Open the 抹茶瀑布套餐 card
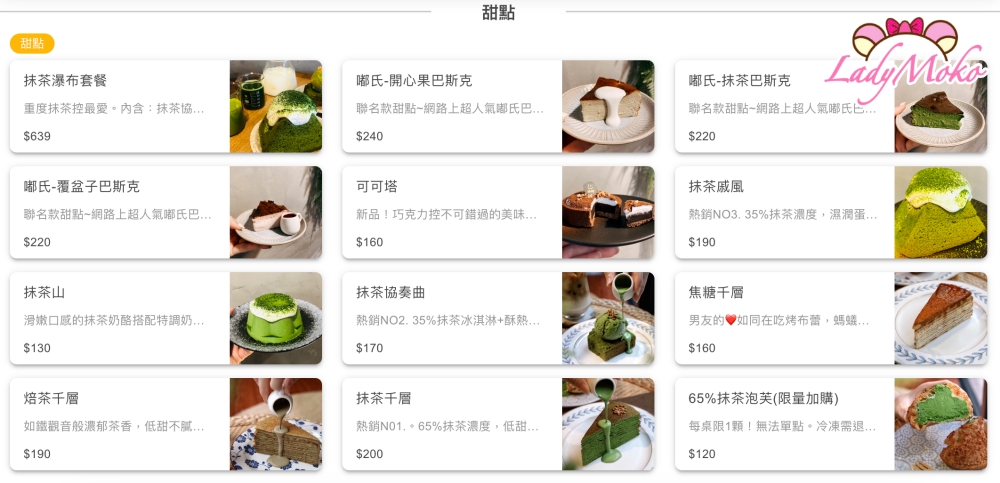Viewport: 1000px width, 483px height. pos(165,106)
